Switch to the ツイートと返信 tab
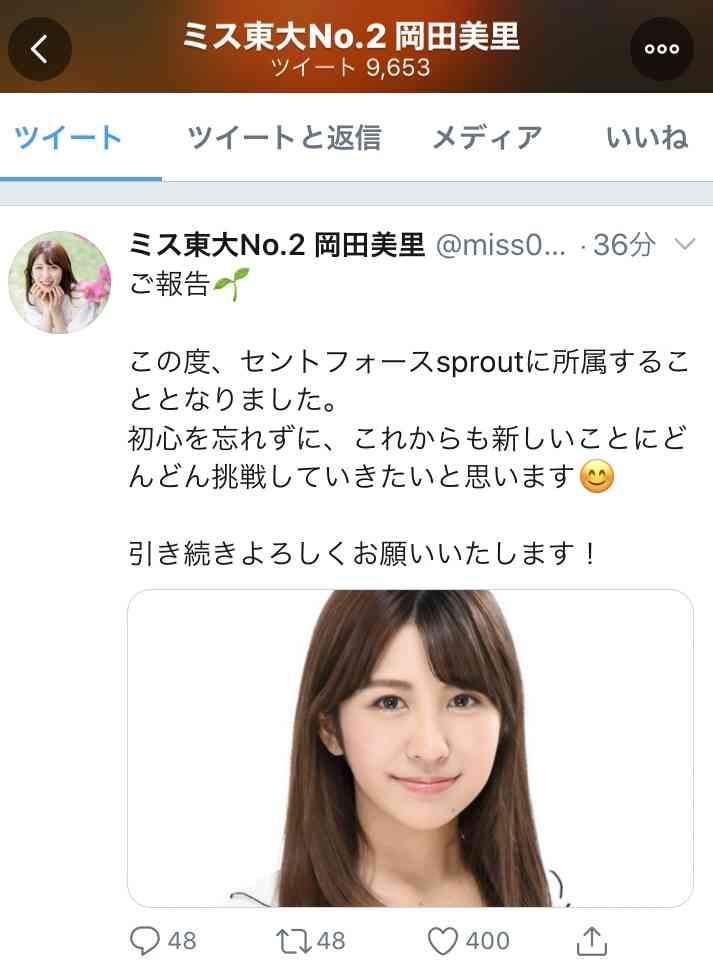The image size is (713, 961). tap(284, 138)
